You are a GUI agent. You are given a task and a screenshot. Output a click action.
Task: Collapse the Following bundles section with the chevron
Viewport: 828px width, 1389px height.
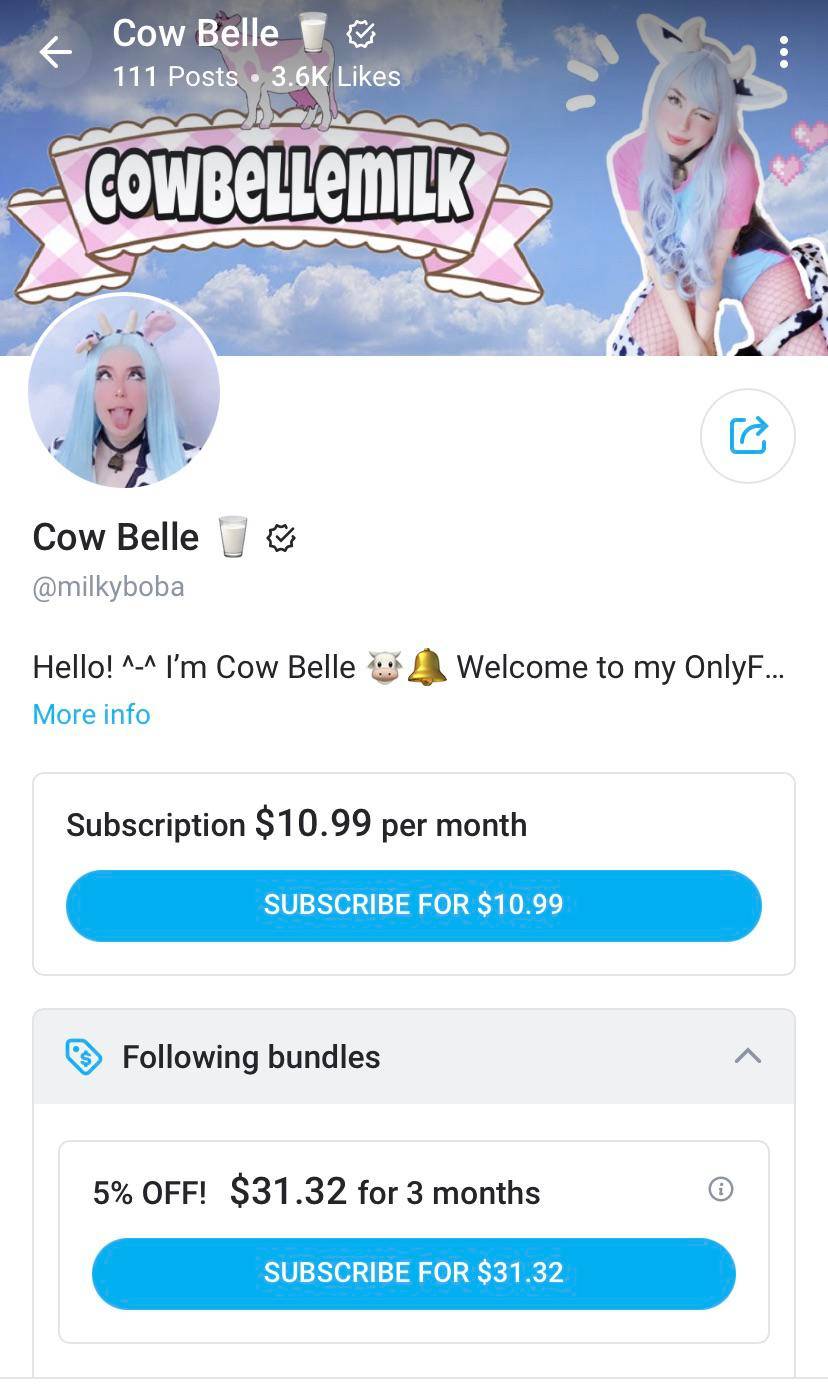(748, 1056)
